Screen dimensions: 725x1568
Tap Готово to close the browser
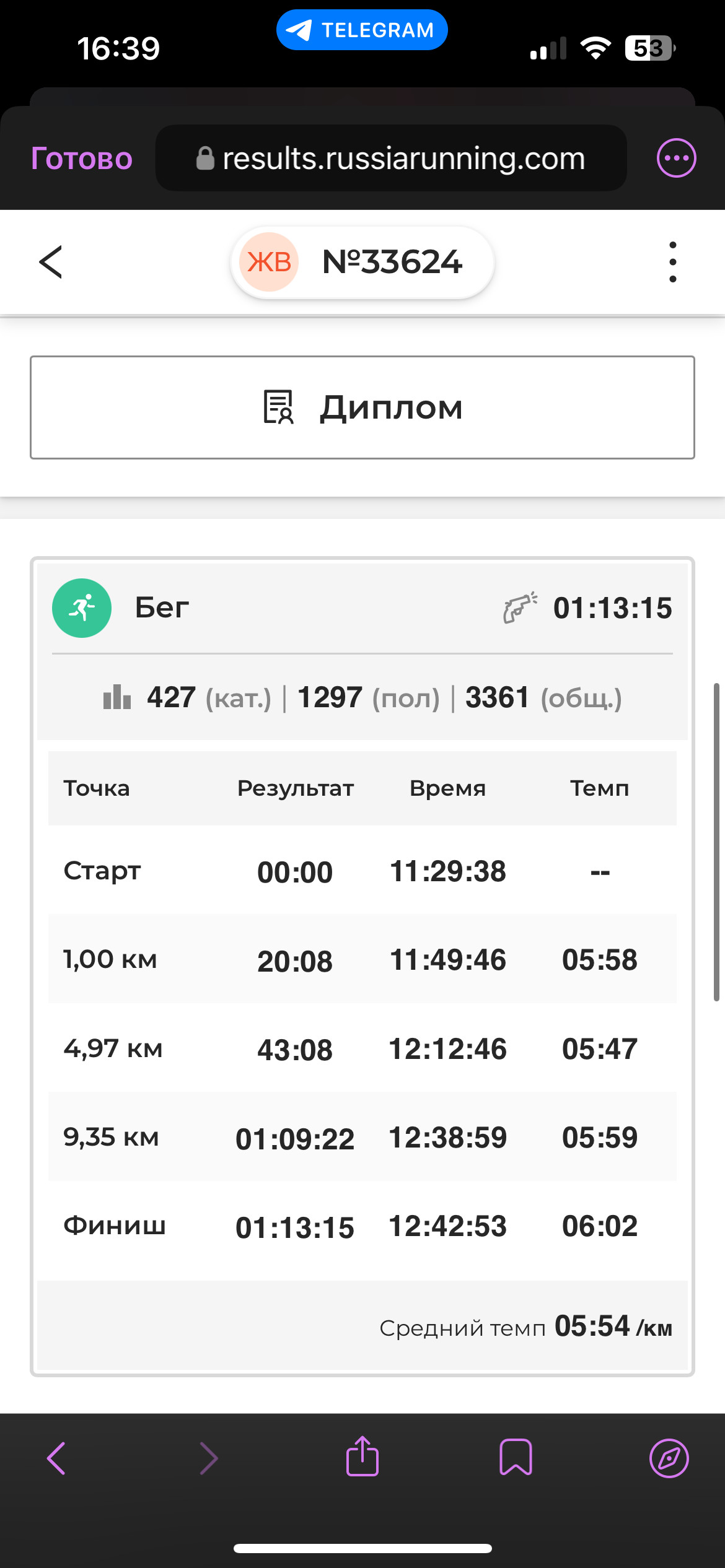[x=82, y=159]
